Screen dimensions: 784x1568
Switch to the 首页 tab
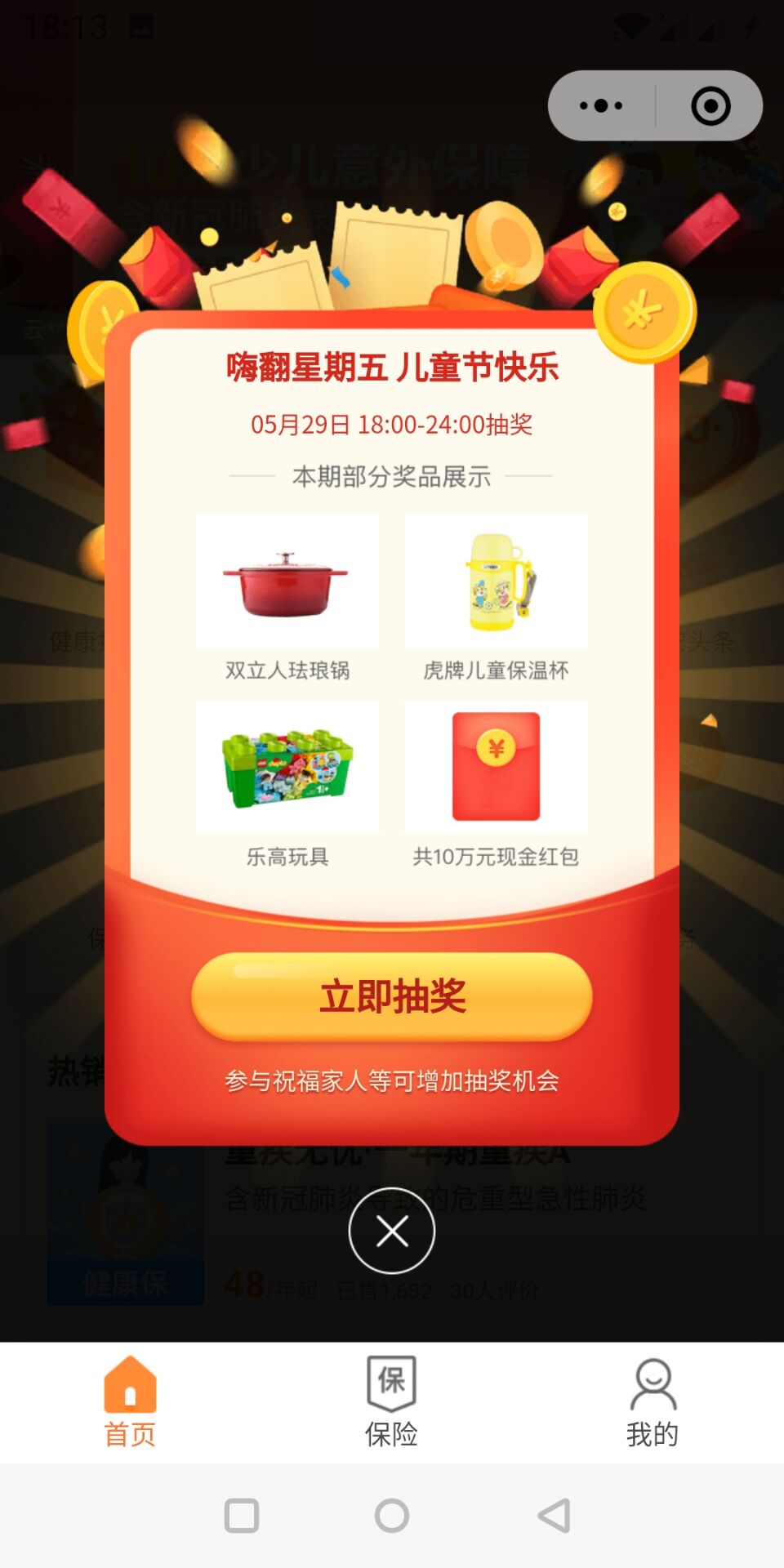[130, 1402]
